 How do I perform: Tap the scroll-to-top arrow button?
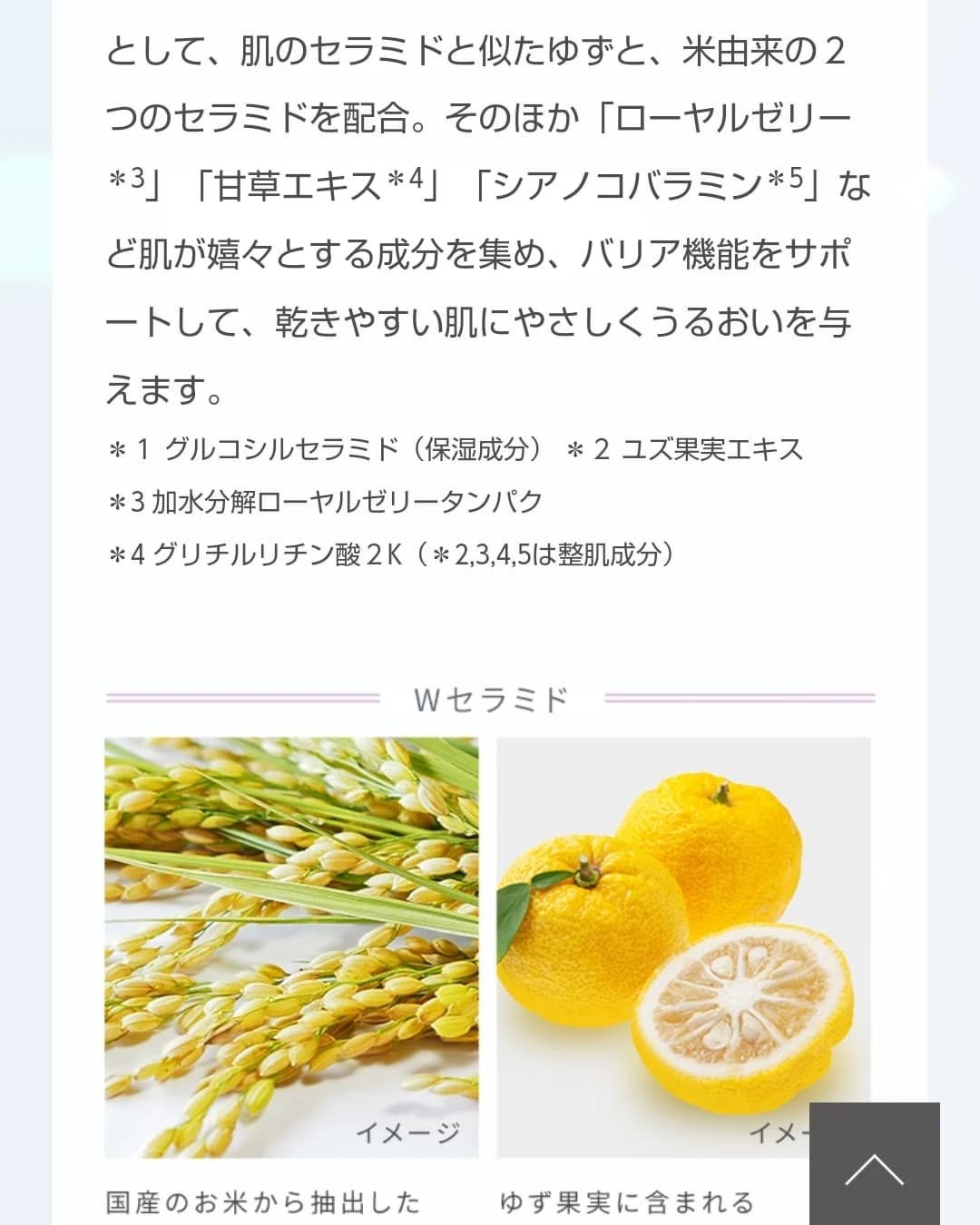point(874,1165)
